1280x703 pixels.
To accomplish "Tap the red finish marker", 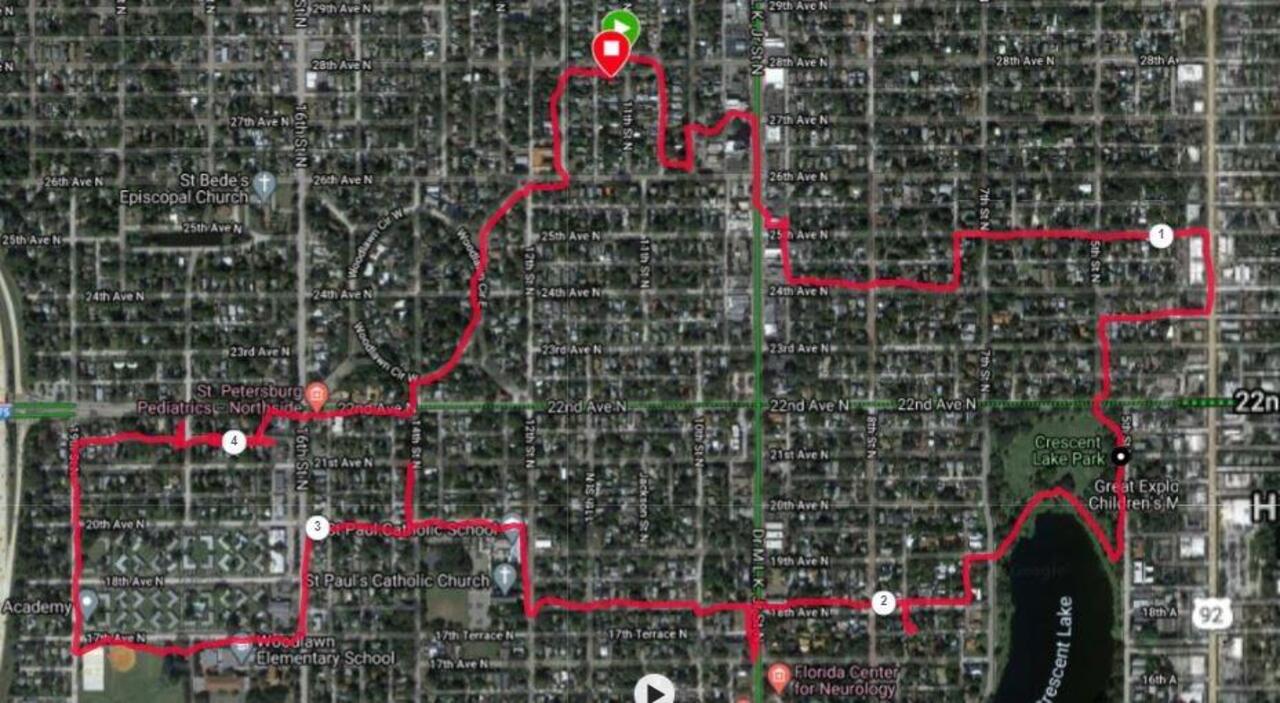I will [x=610, y=52].
